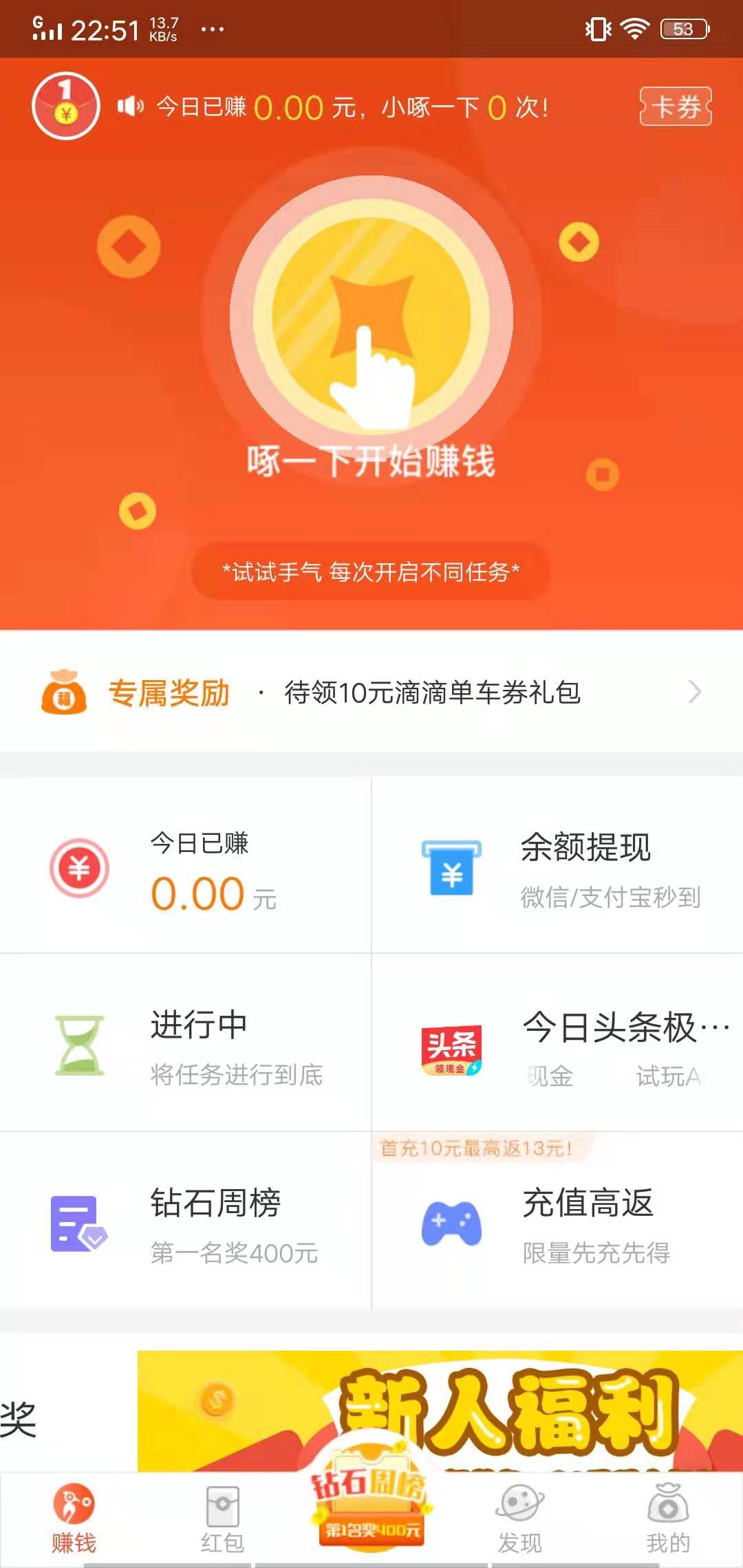Screen dimensions: 743x1568
Task: Tap the 专属奖励 lucky bag icon
Action: coord(65,695)
